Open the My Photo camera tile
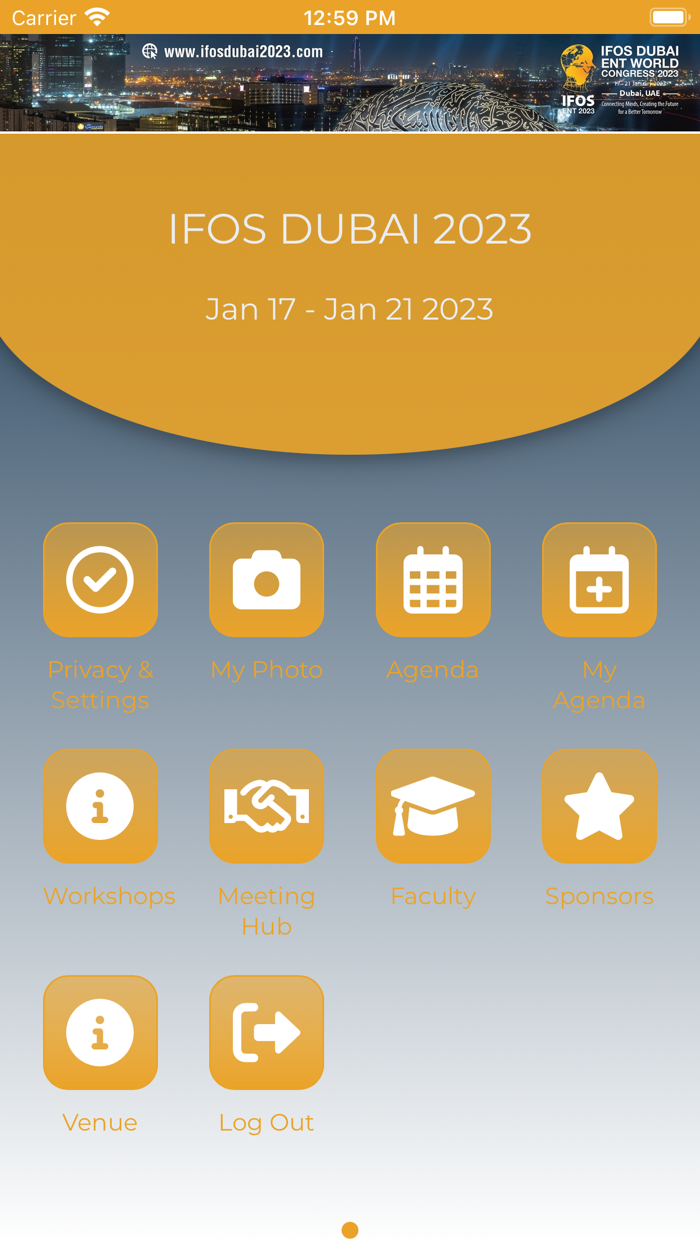The width and height of the screenshot is (700, 1244). tap(266, 580)
